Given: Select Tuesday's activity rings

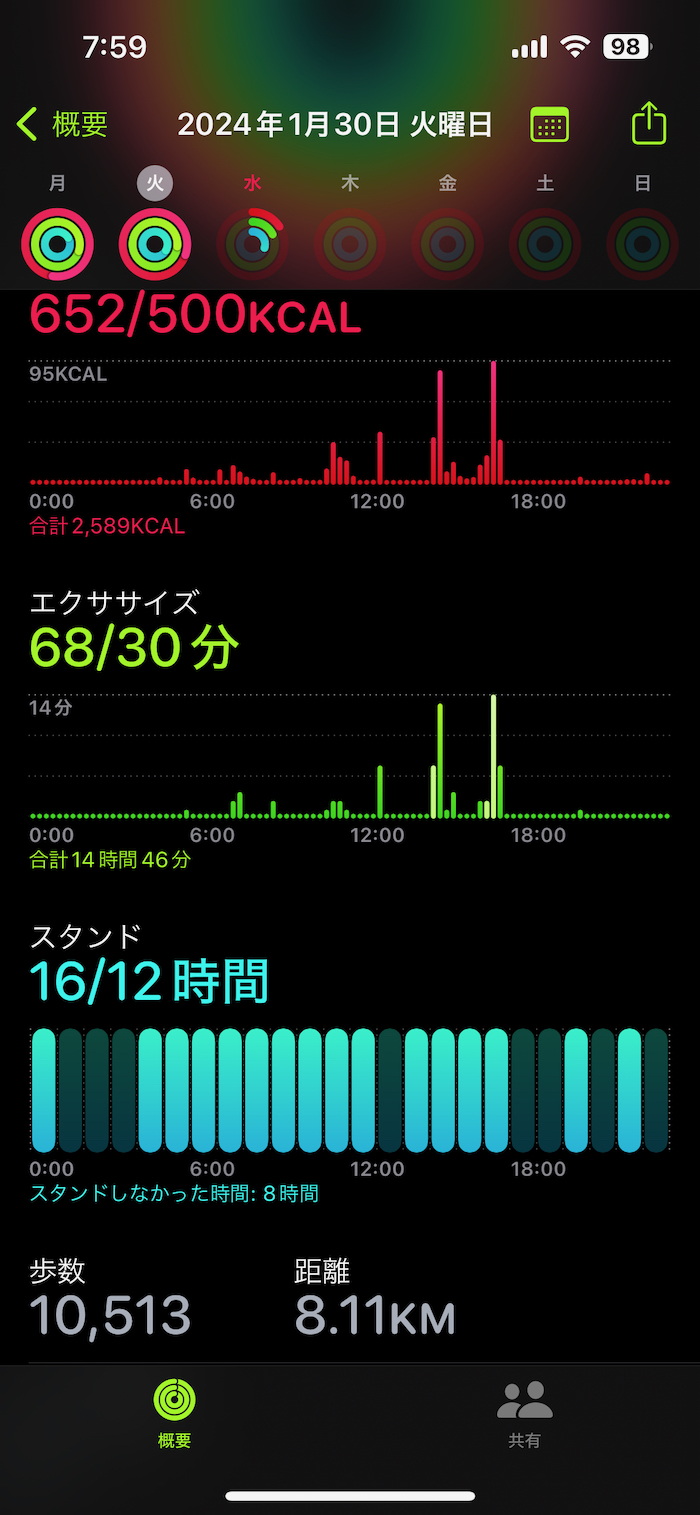Looking at the screenshot, I should pyautogui.click(x=155, y=243).
